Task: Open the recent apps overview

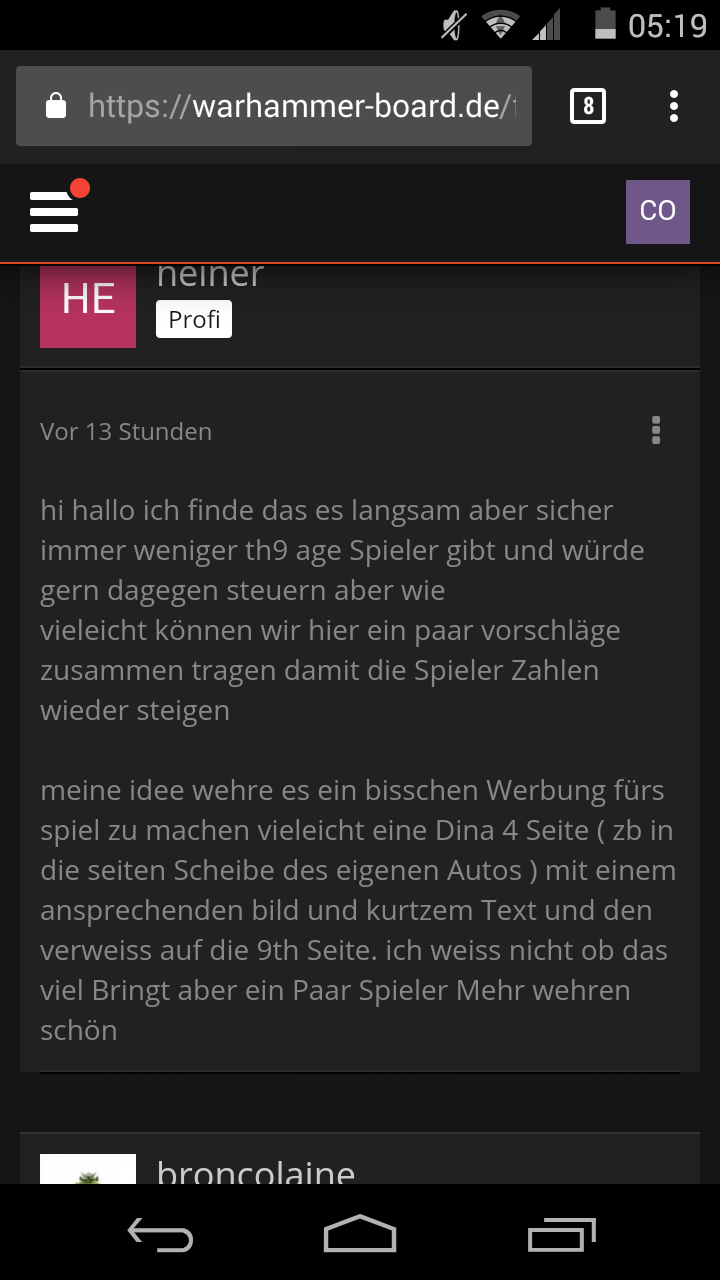Action: click(x=561, y=1235)
